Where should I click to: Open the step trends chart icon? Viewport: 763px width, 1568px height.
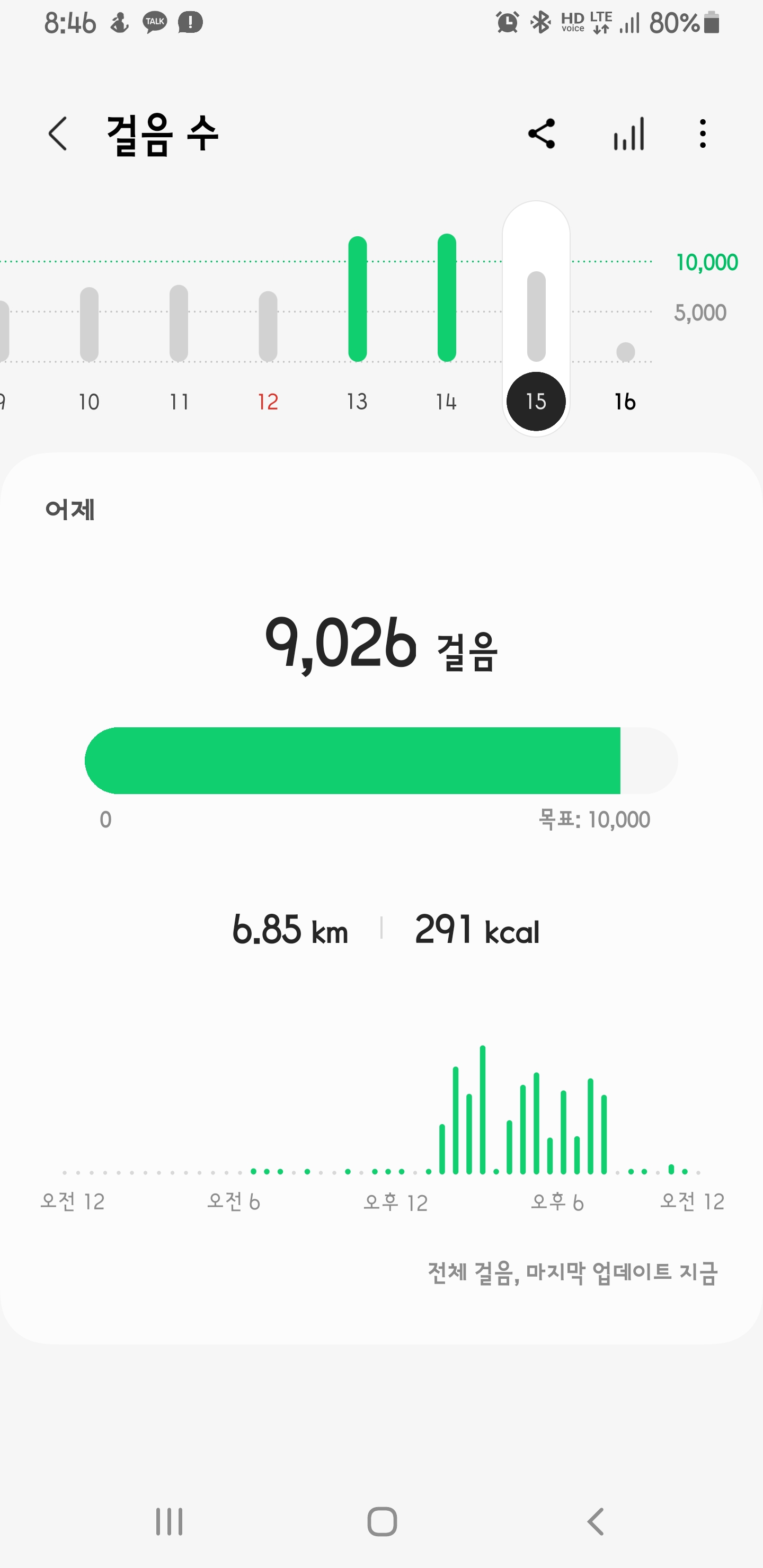[x=629, y=134]
